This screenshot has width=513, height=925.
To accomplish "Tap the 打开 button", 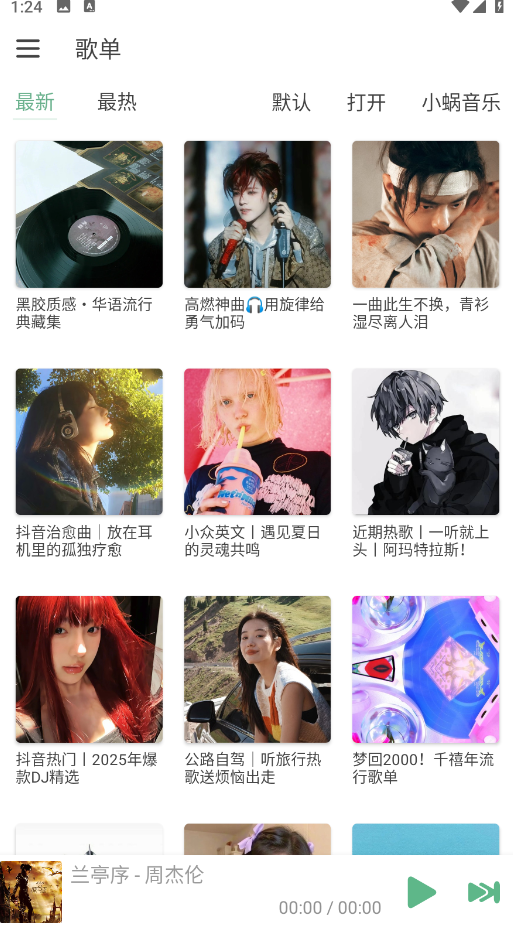I will (366, 102).
